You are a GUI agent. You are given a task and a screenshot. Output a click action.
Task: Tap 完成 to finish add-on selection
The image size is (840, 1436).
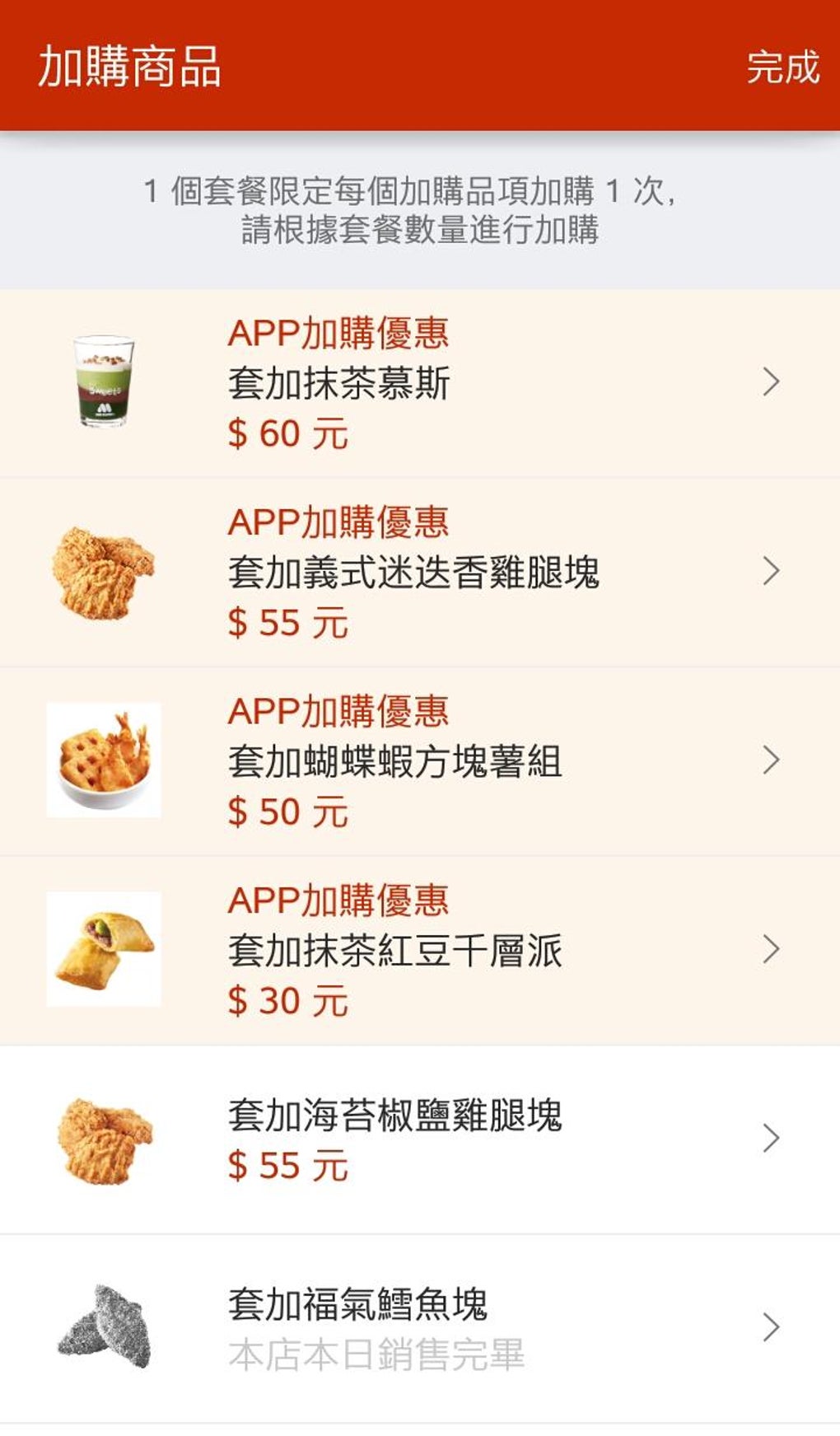(782, 68)
